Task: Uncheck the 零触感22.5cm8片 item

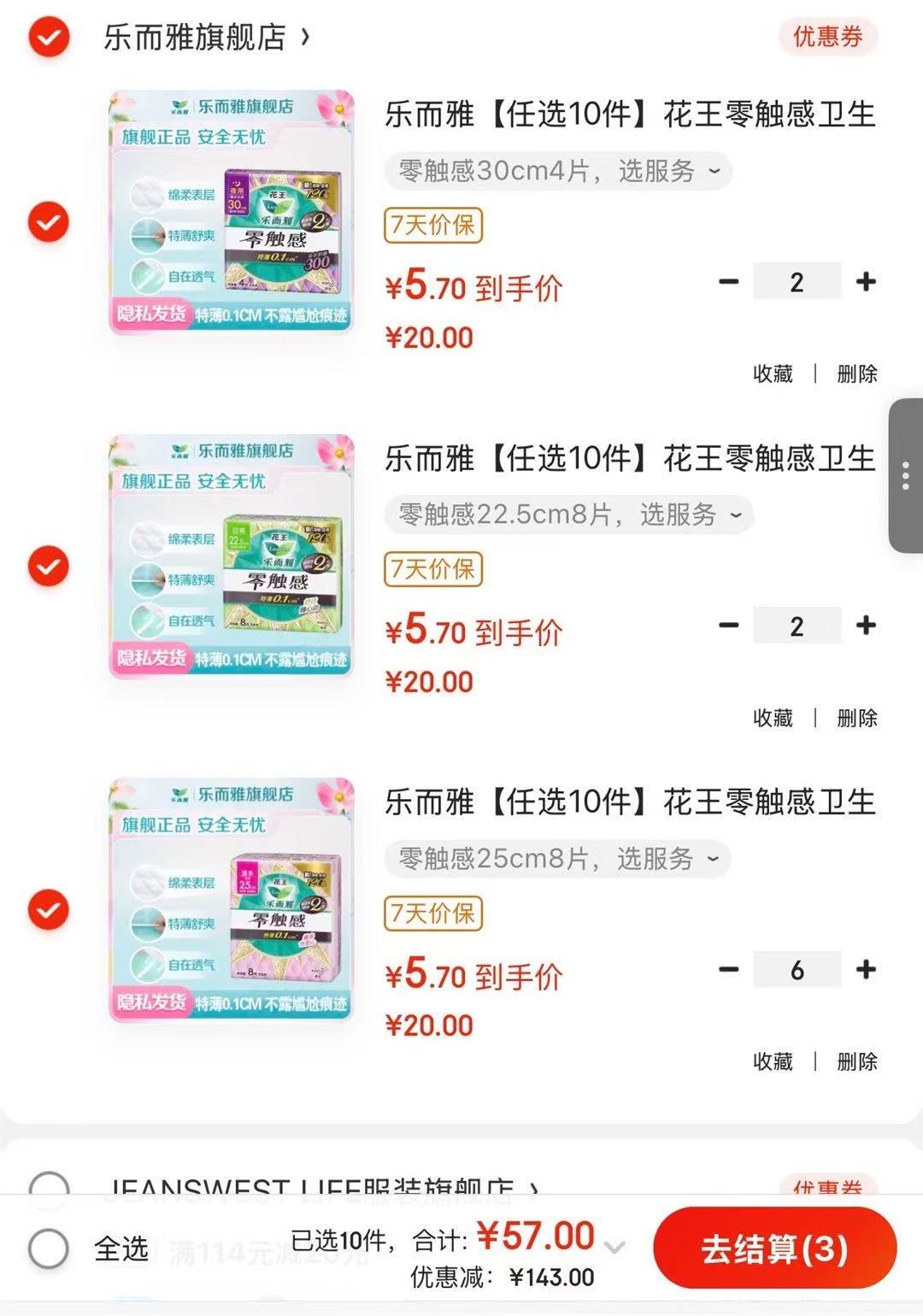Action: coord(49,566)
